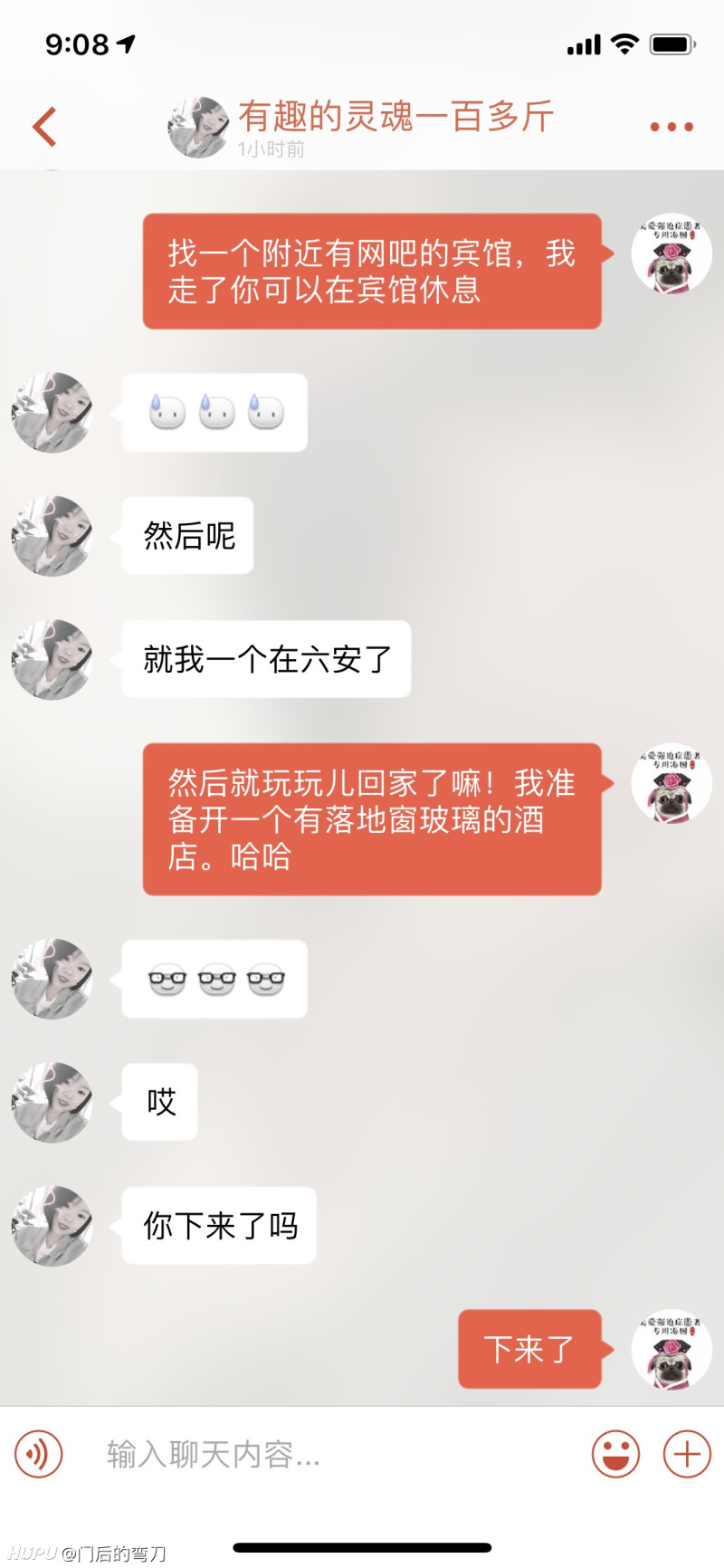724x1568 pixels.
Task: Tap my pug avatar beside "下来了" message
Action: [x=672, y=1349]
